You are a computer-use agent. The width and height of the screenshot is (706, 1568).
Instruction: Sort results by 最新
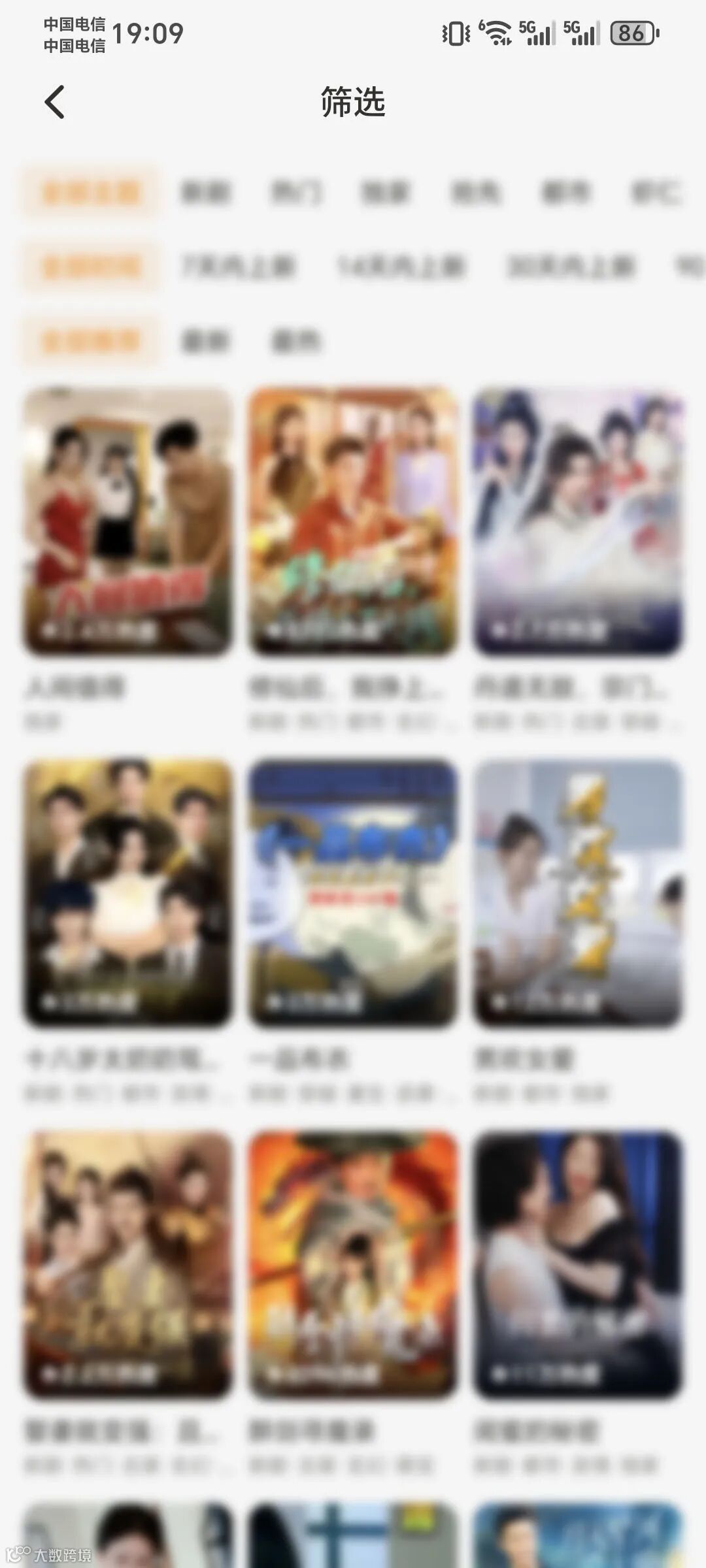click(205, 341)
